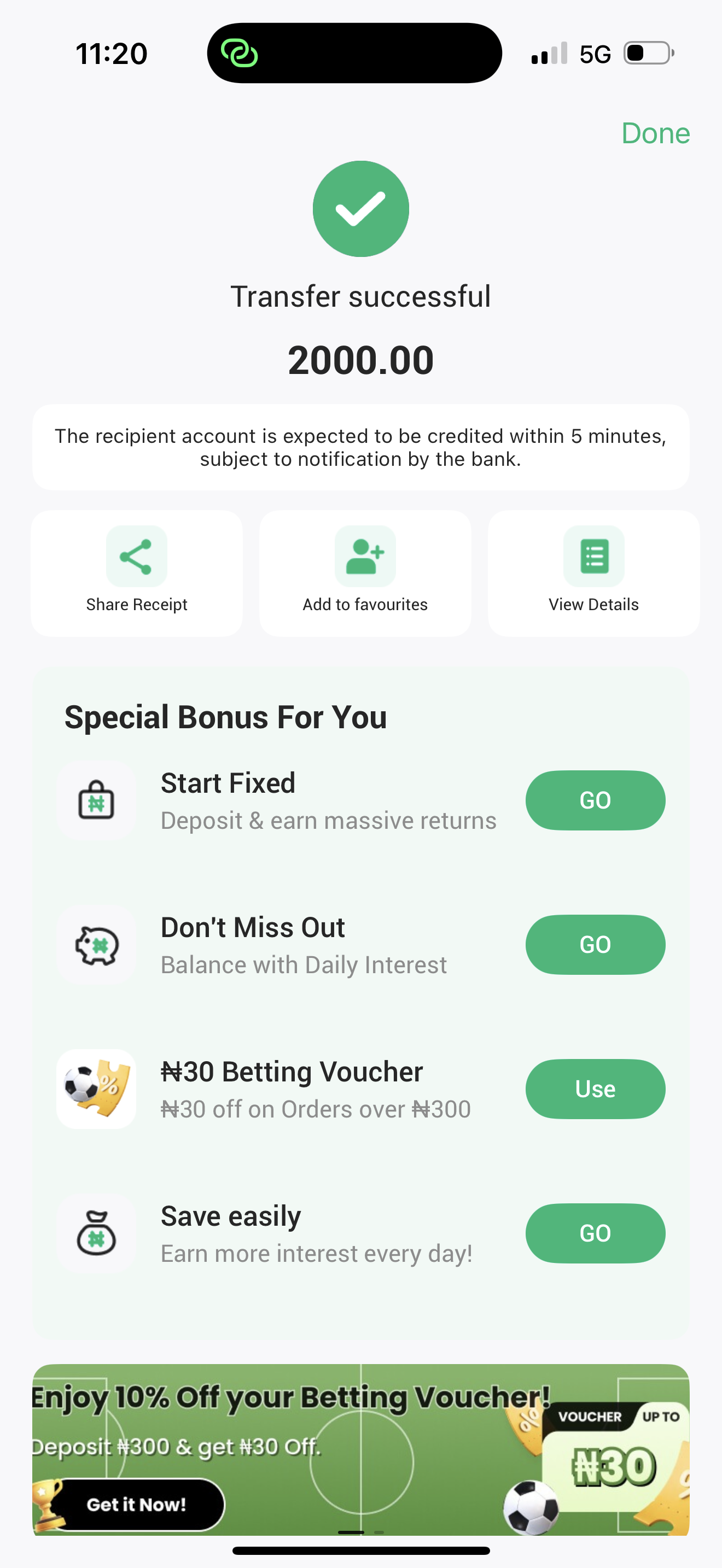Viewport: 722px width, 1568px height.
Task: Tap Done to close the transfer screen
Action: pos(655,133)
